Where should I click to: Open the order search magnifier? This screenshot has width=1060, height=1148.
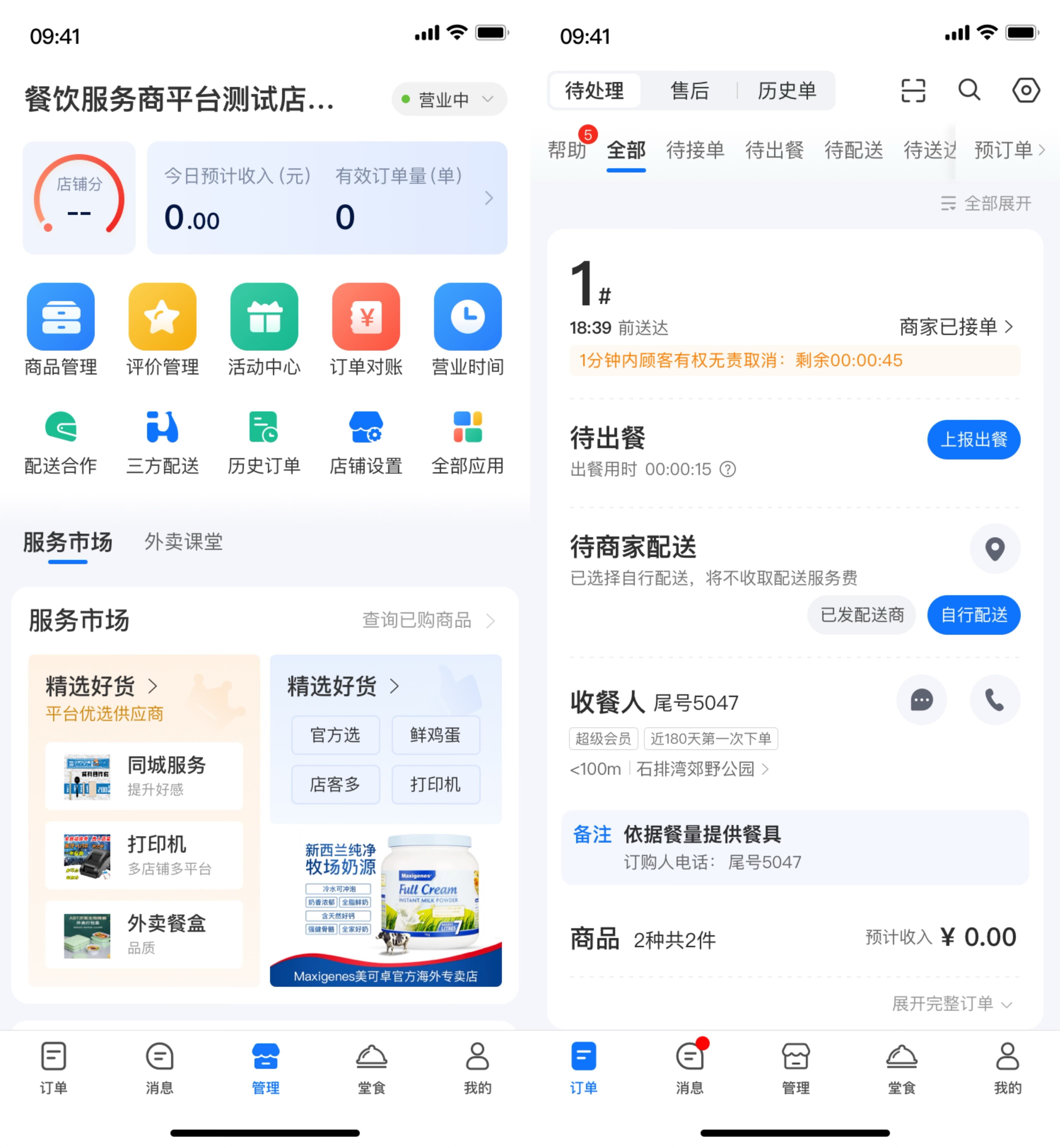tap(969, 90)
